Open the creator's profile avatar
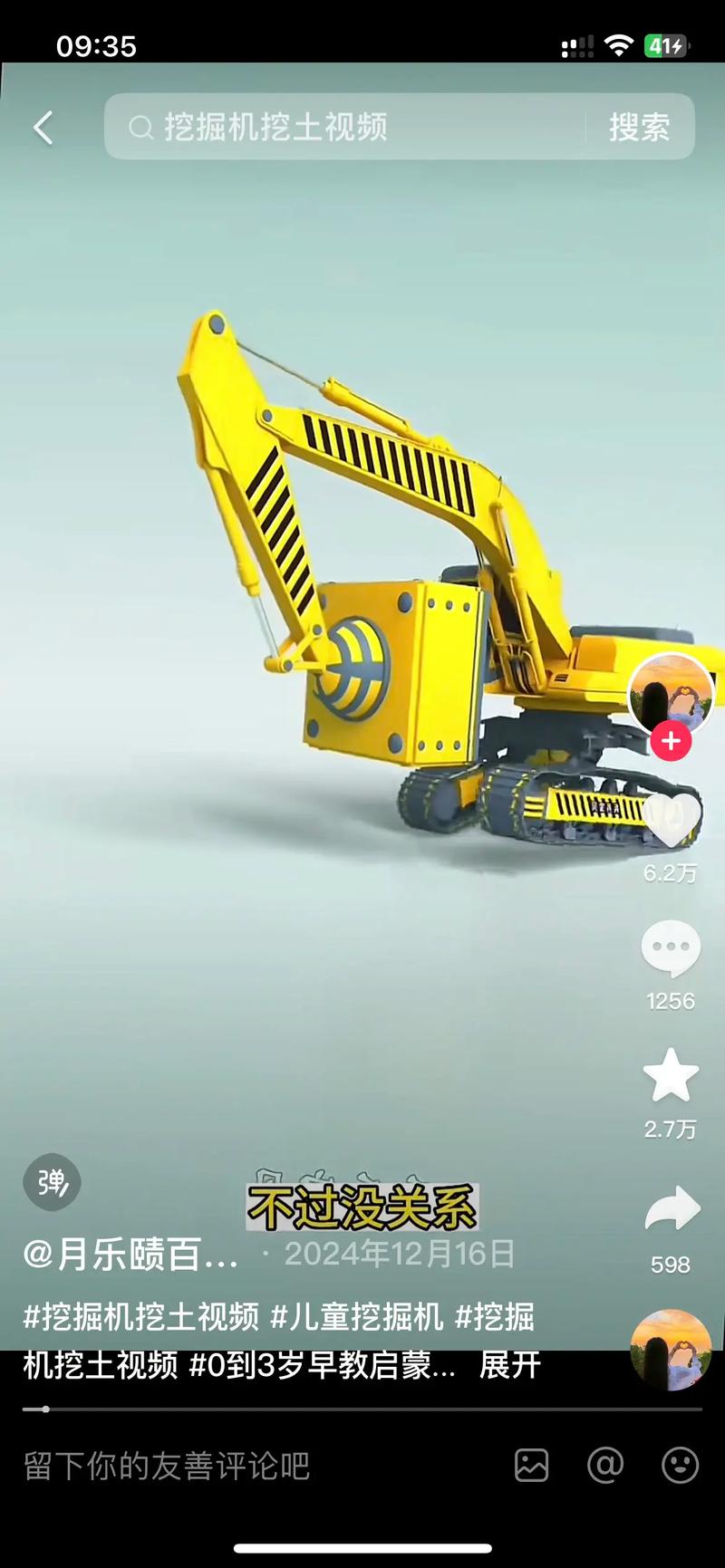The width and height of the screenshot is (725, 1568). point(671,695)
